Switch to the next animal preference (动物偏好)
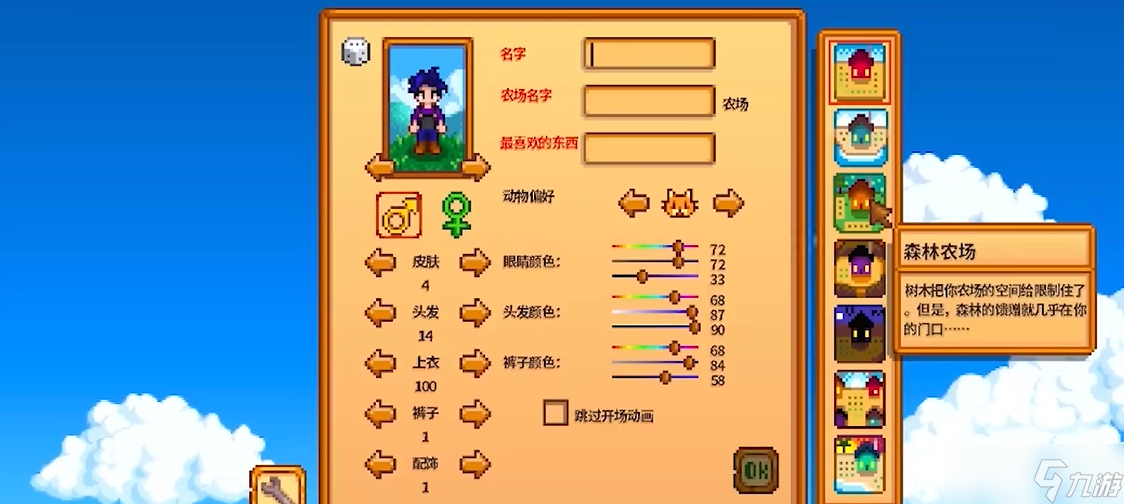This screenshot has height=504, width=1124. pyautogui.click(x=728, y=203)
